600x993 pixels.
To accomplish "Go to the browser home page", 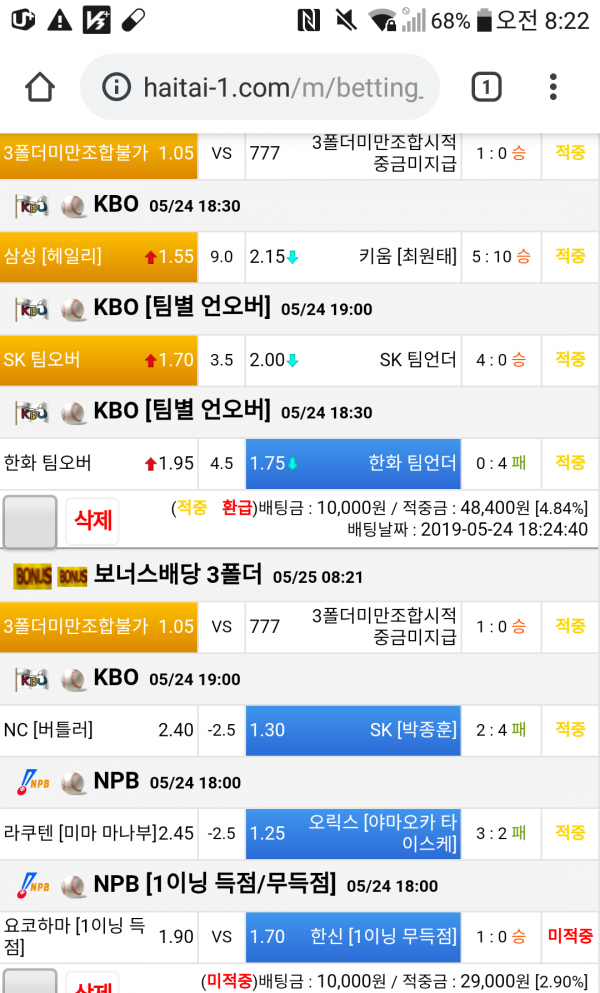I will point(40,88).
